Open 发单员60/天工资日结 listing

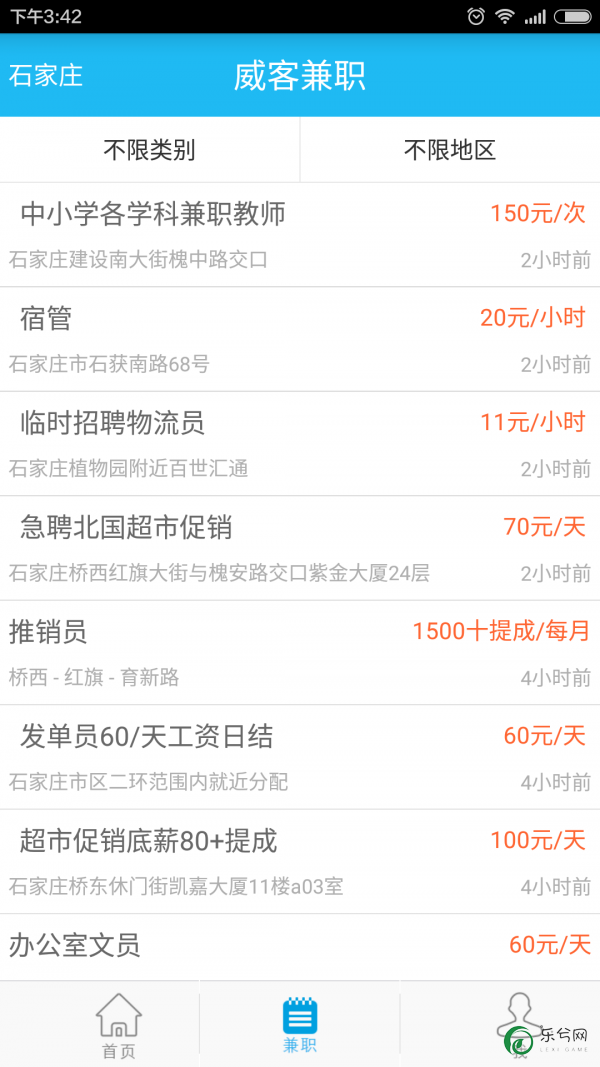(300, 757)
